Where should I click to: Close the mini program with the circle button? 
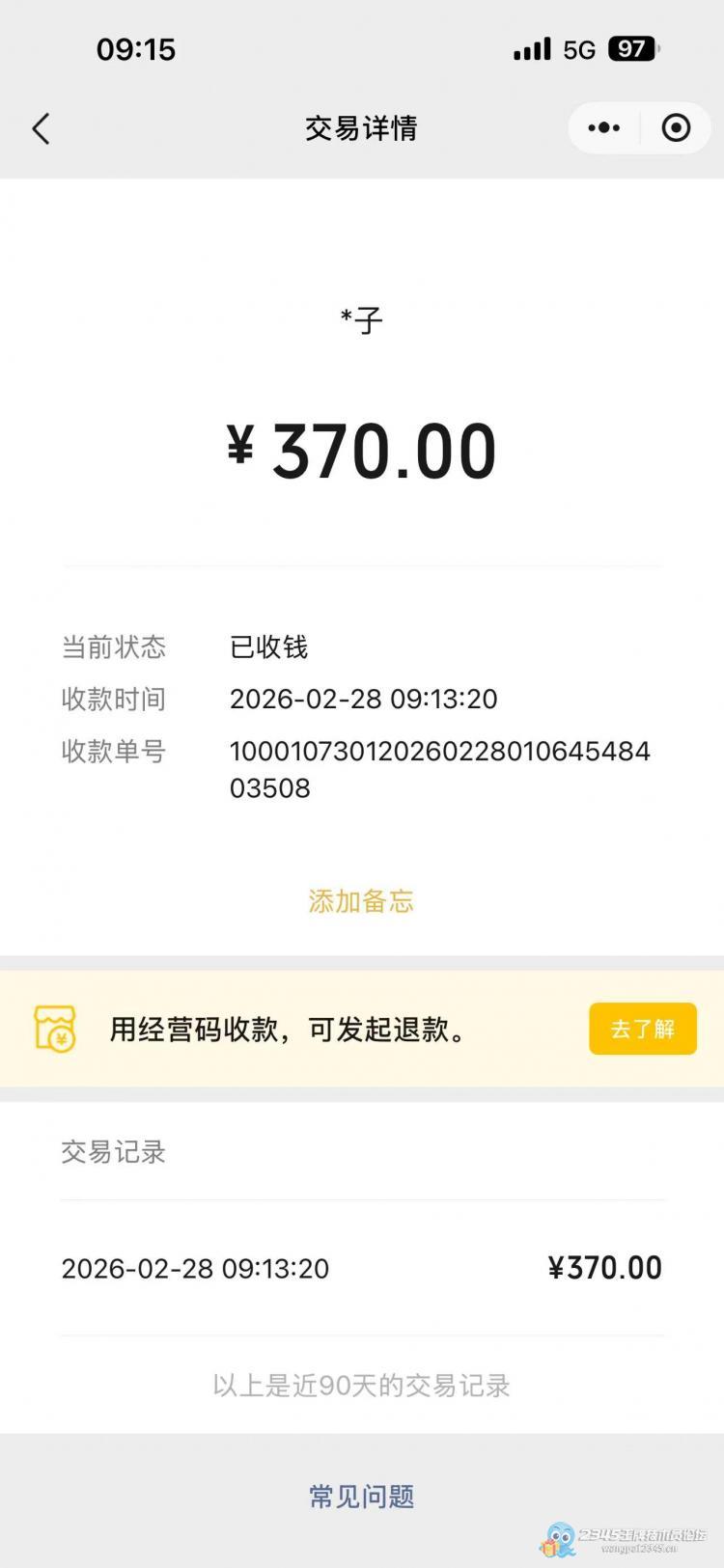coord(676,127)
